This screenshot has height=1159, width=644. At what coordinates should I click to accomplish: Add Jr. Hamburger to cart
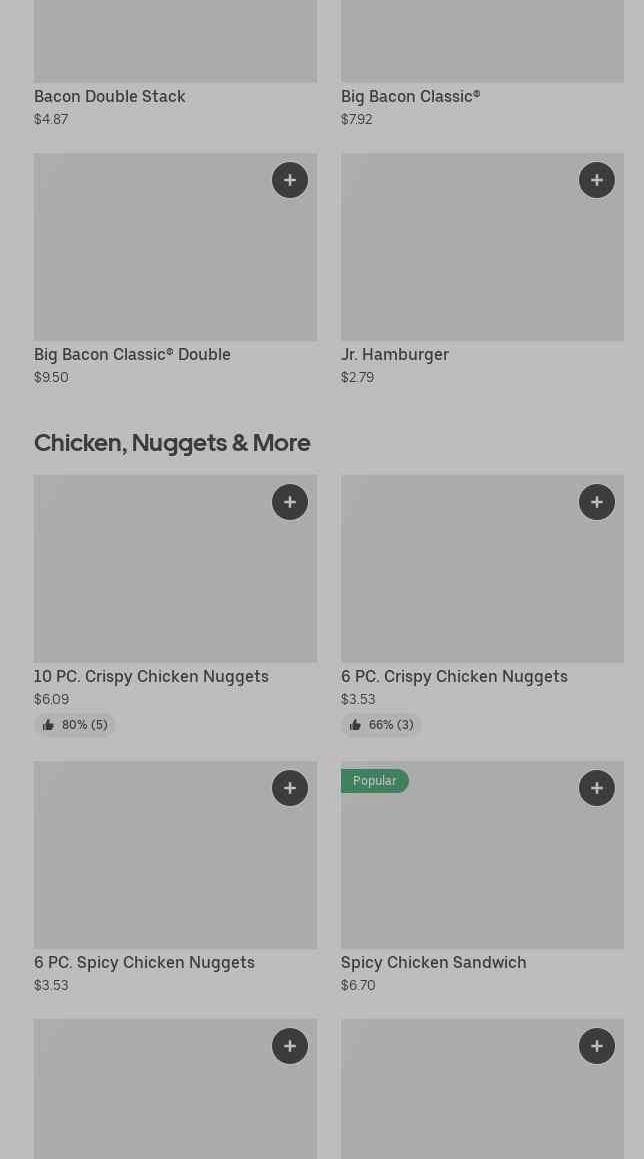[x=597, y=180]
